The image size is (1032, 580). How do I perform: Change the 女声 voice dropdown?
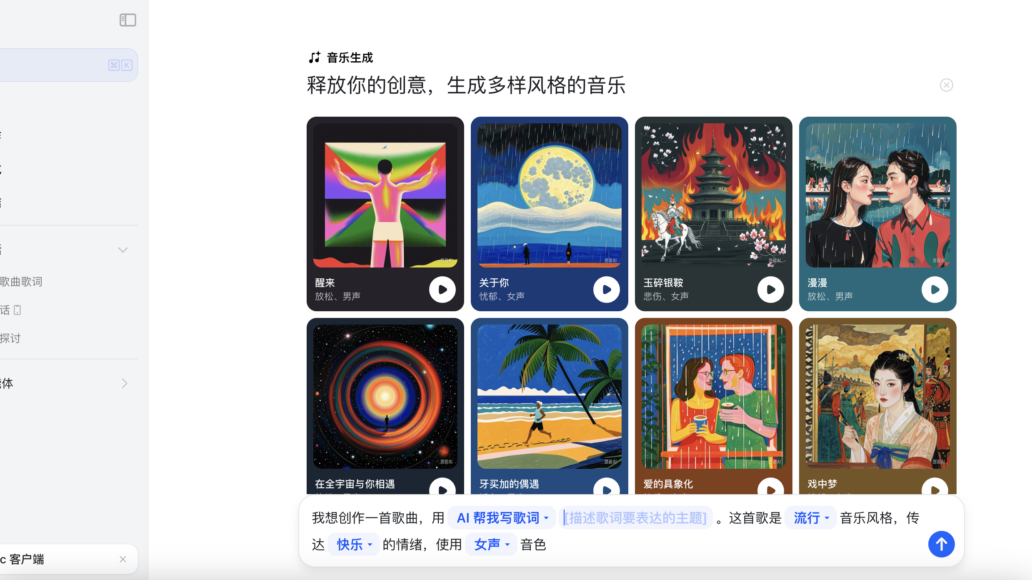491,545
